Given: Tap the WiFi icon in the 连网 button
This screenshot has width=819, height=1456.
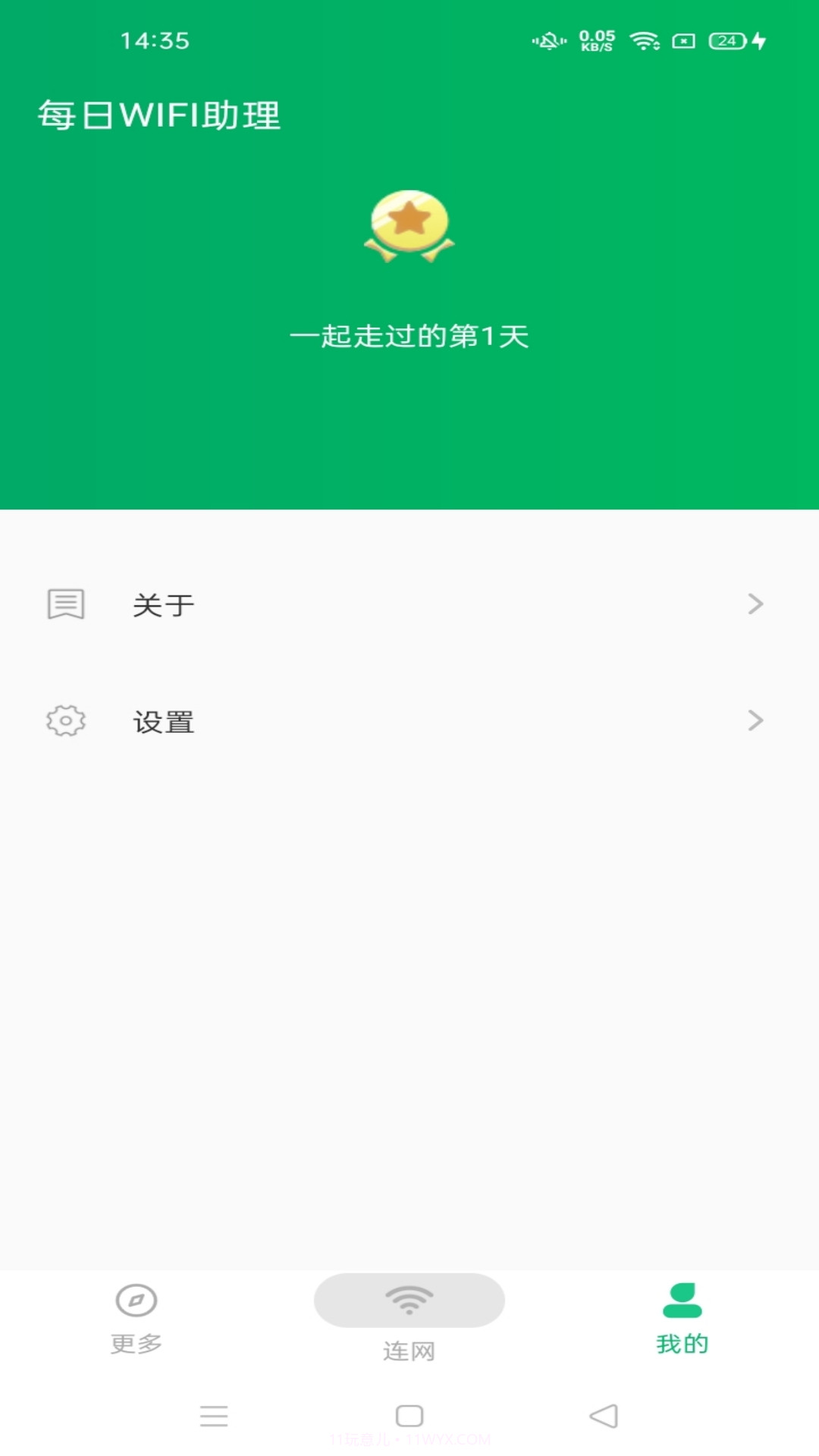Looking at the screenshot, I should [409, 1298].
